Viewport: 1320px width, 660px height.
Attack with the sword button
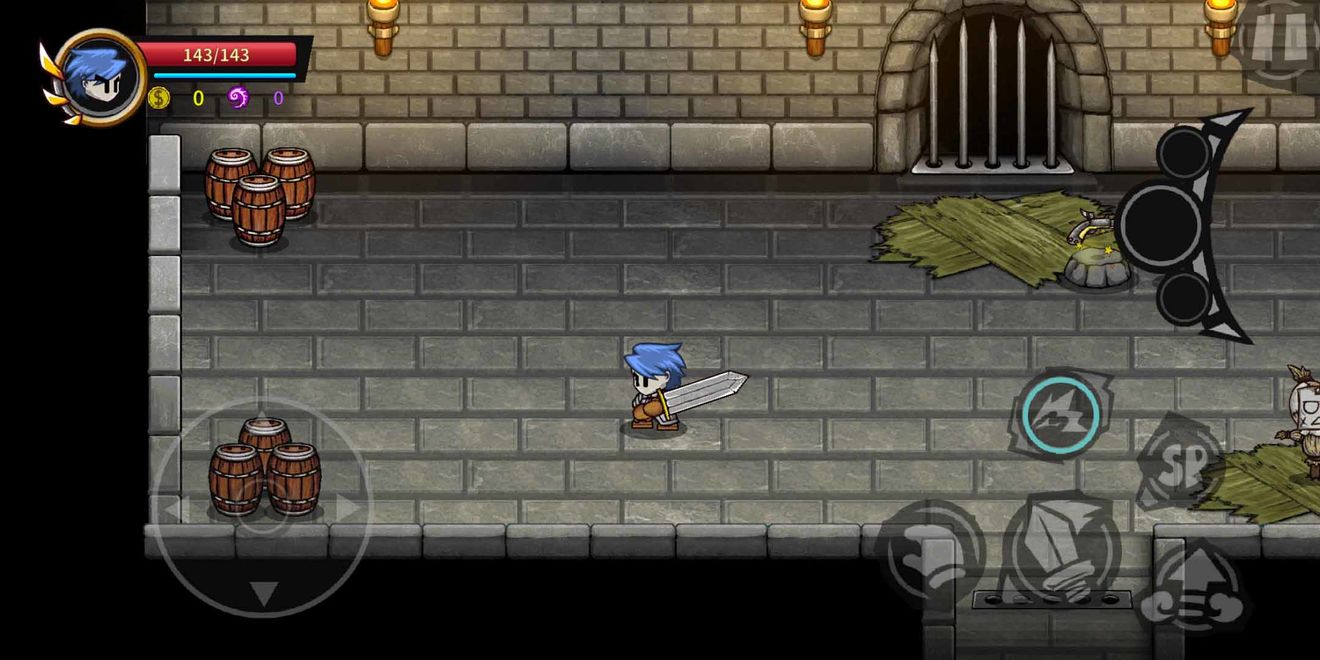[1060, 550]
